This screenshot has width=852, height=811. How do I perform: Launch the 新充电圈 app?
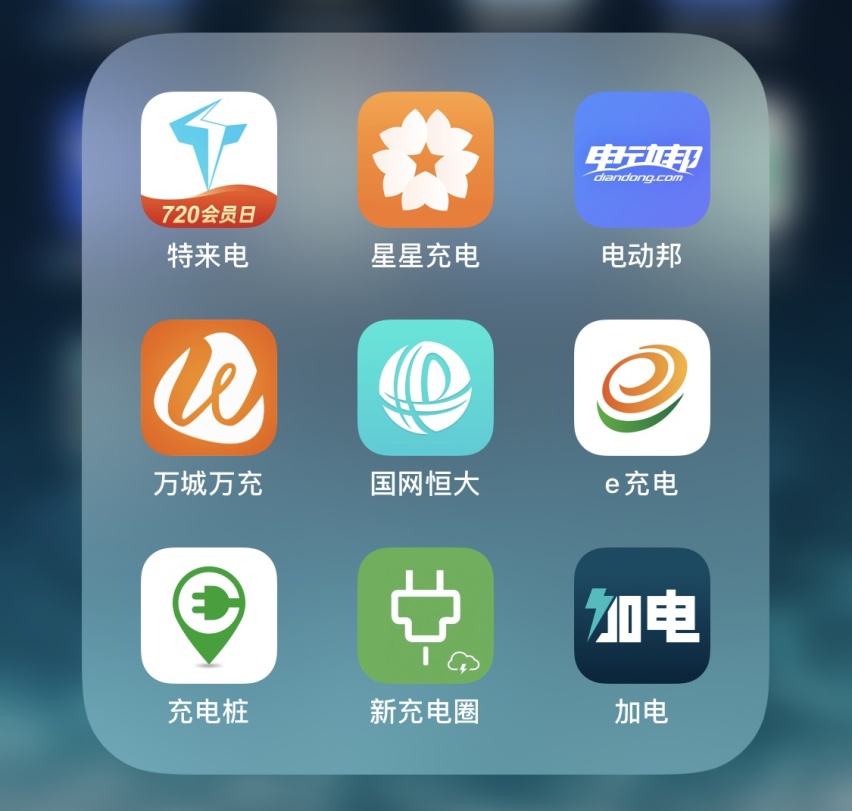point(425,615)
